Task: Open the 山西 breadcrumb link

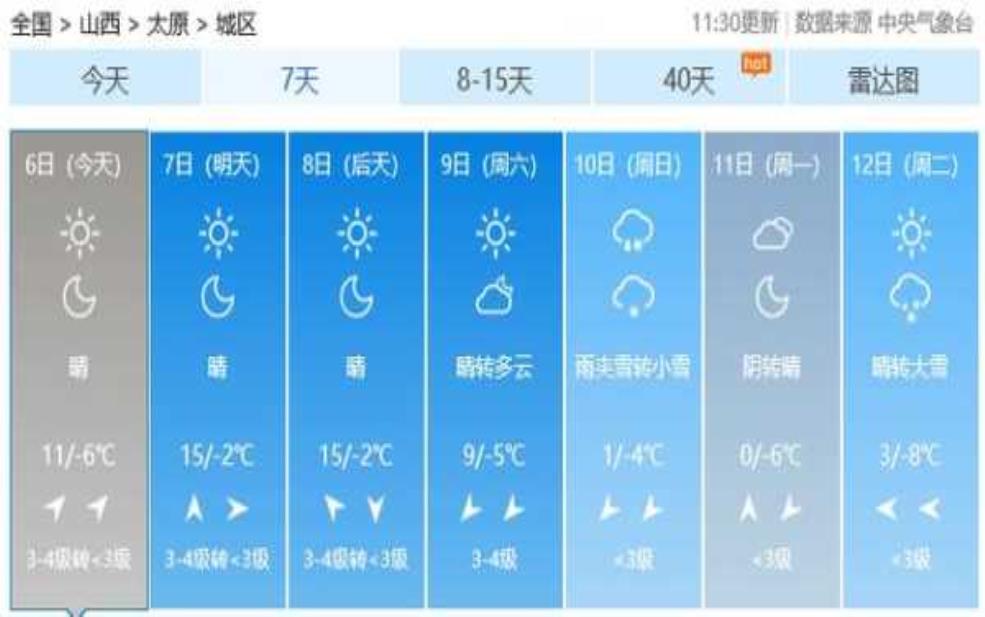Action: click(98, 24)
